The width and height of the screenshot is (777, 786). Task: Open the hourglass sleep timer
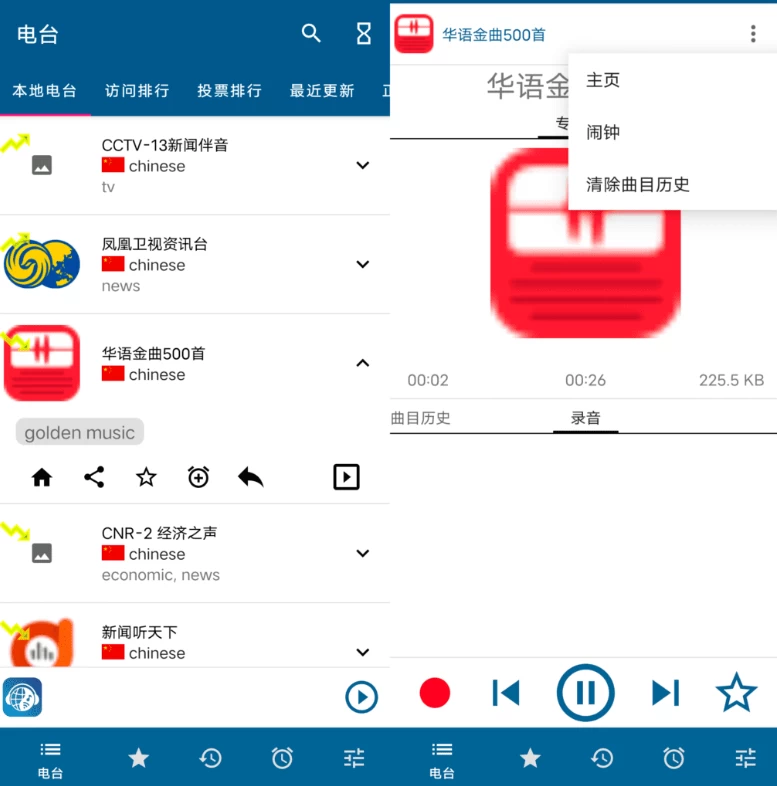pyautogui.click(x=364, y=34)
